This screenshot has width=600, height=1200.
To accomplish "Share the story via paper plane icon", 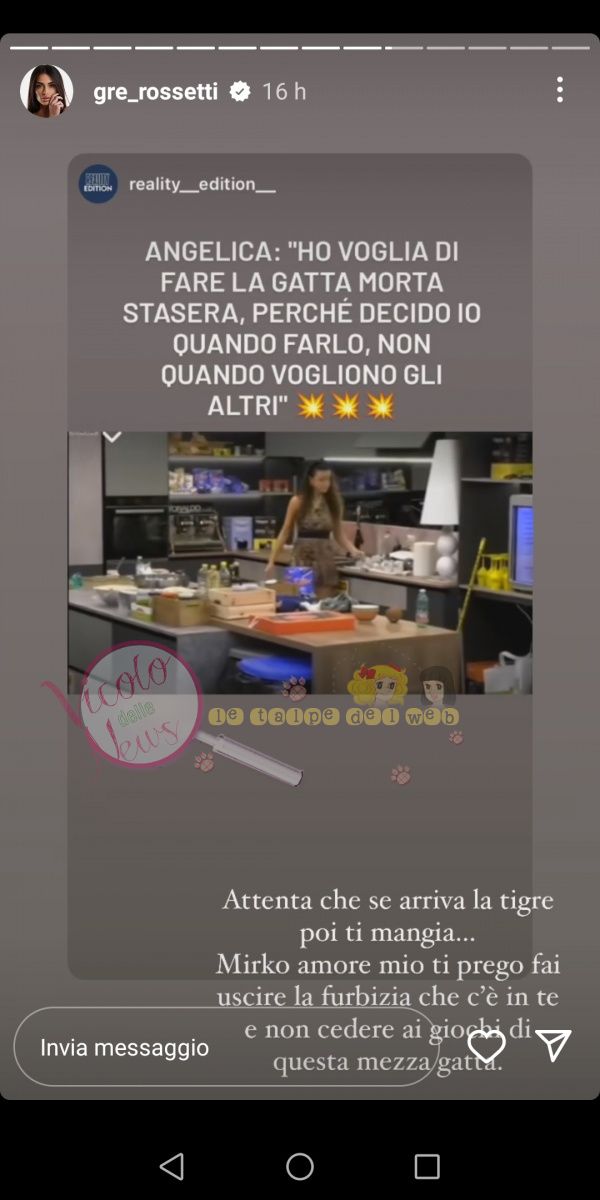I will pyautogui.click(x=553, y=1045).
